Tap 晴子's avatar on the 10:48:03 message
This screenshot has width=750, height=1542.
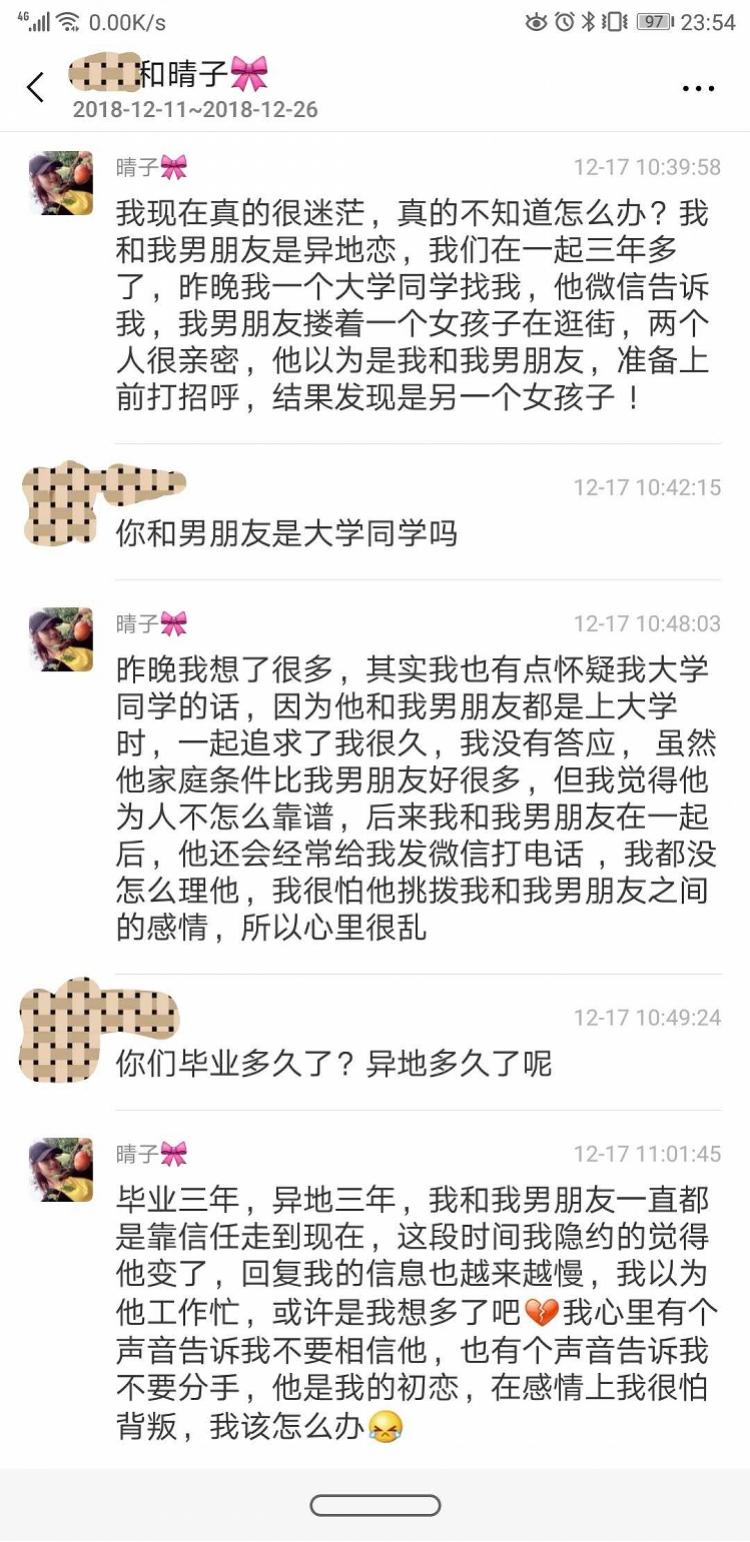(x=61, y=639)
